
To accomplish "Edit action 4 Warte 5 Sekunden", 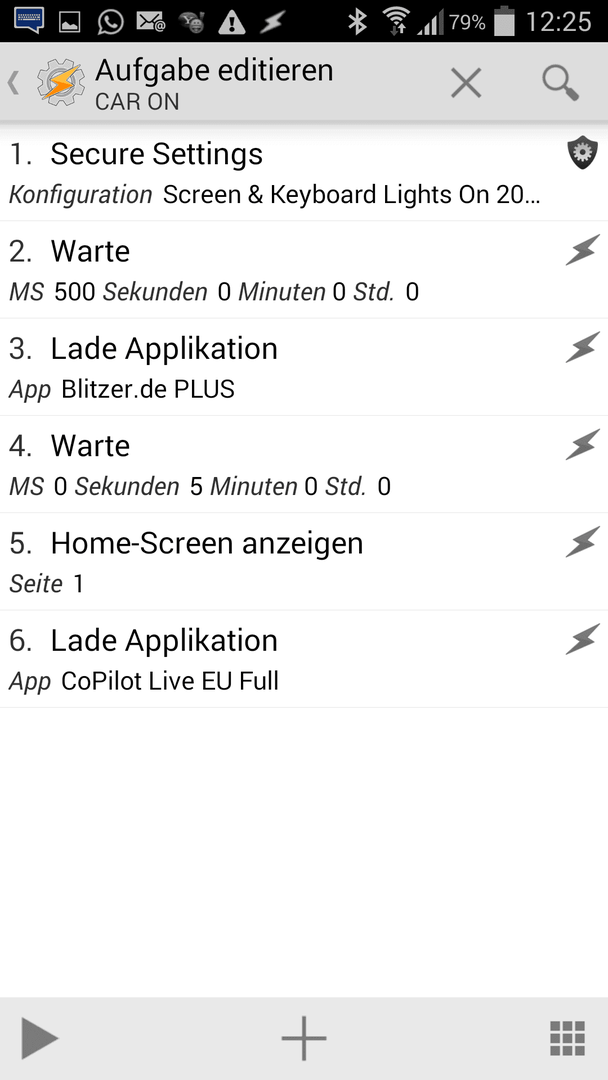I will 304,464.
